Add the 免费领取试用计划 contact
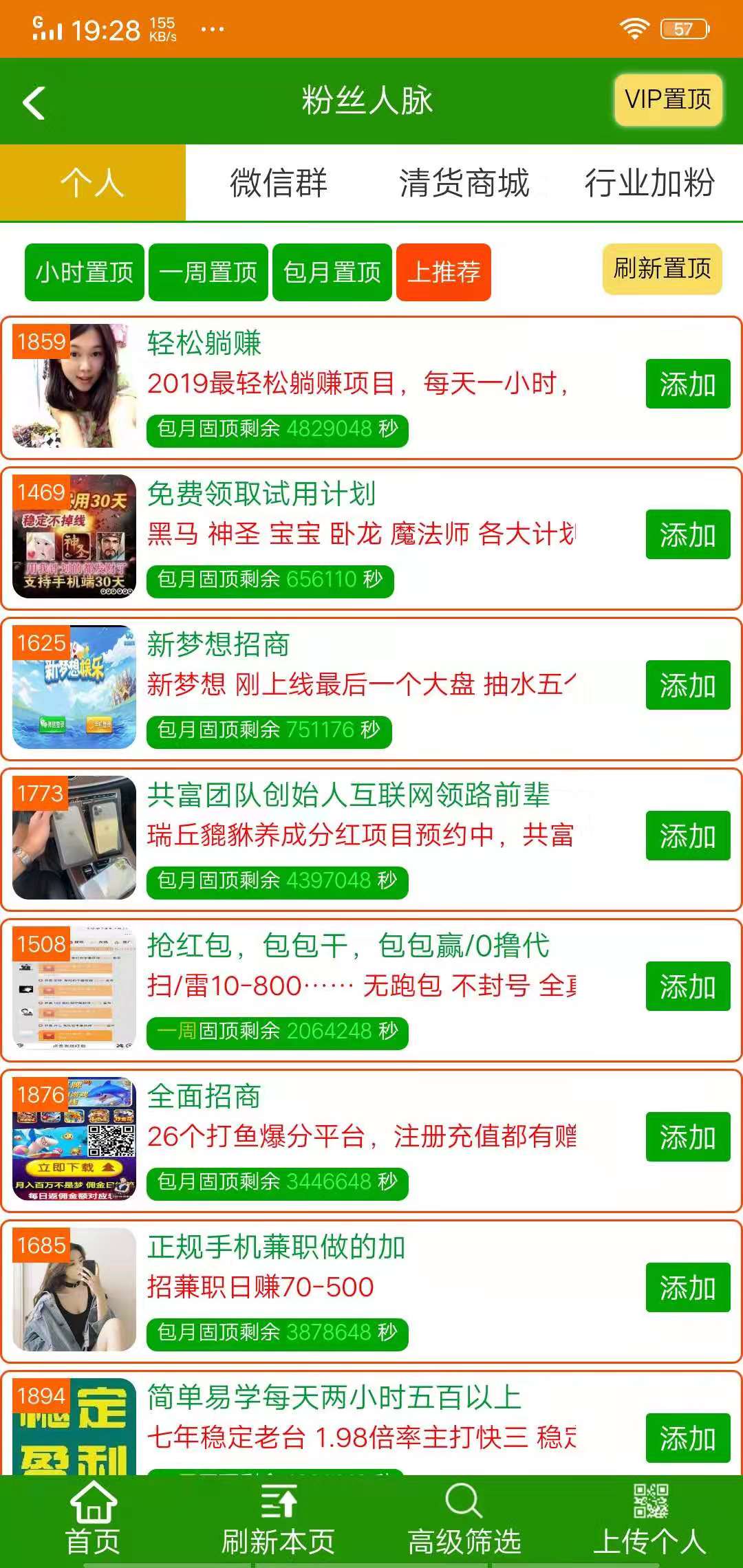The height and width of the screenshot is (1568, 743). pos(687,534)
